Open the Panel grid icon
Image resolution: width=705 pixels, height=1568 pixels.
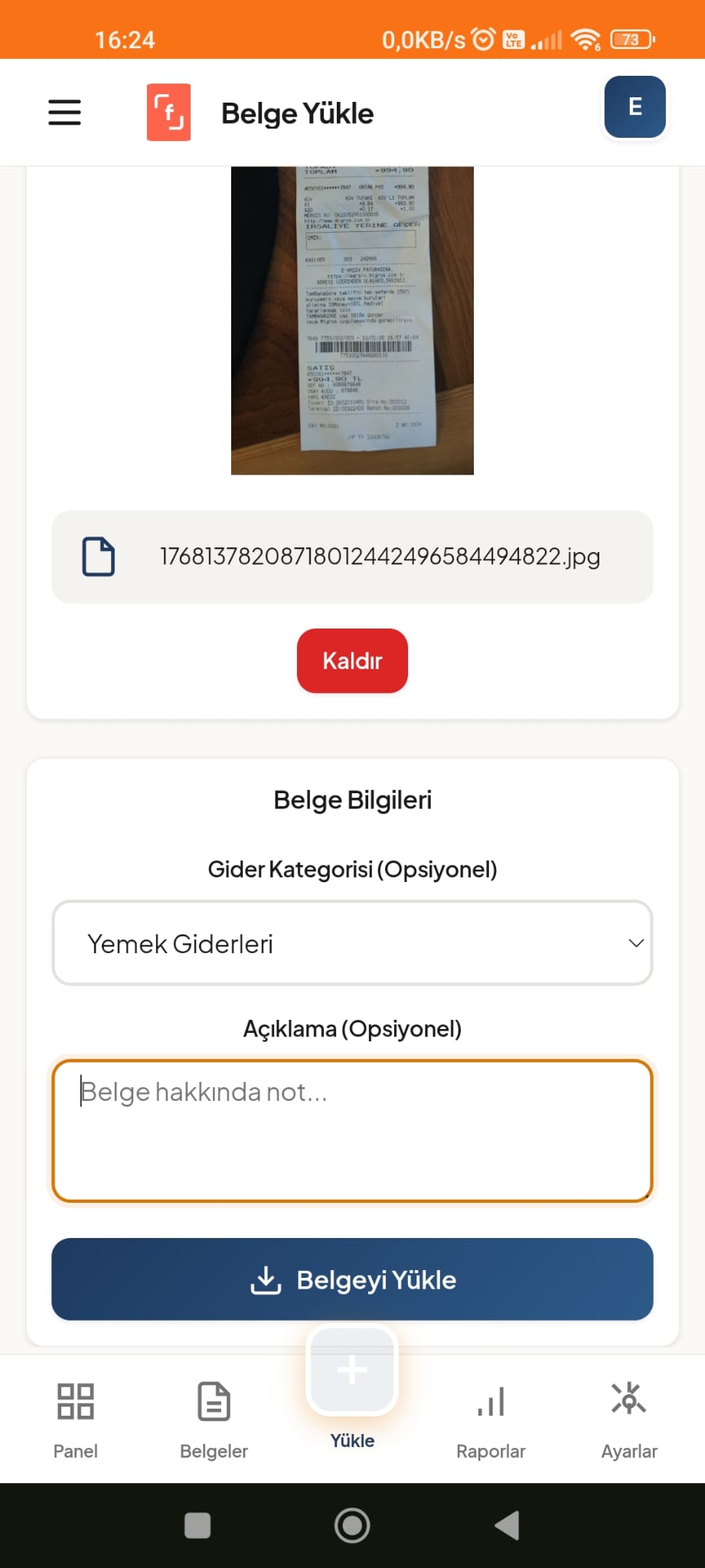tap(75, 1402)
